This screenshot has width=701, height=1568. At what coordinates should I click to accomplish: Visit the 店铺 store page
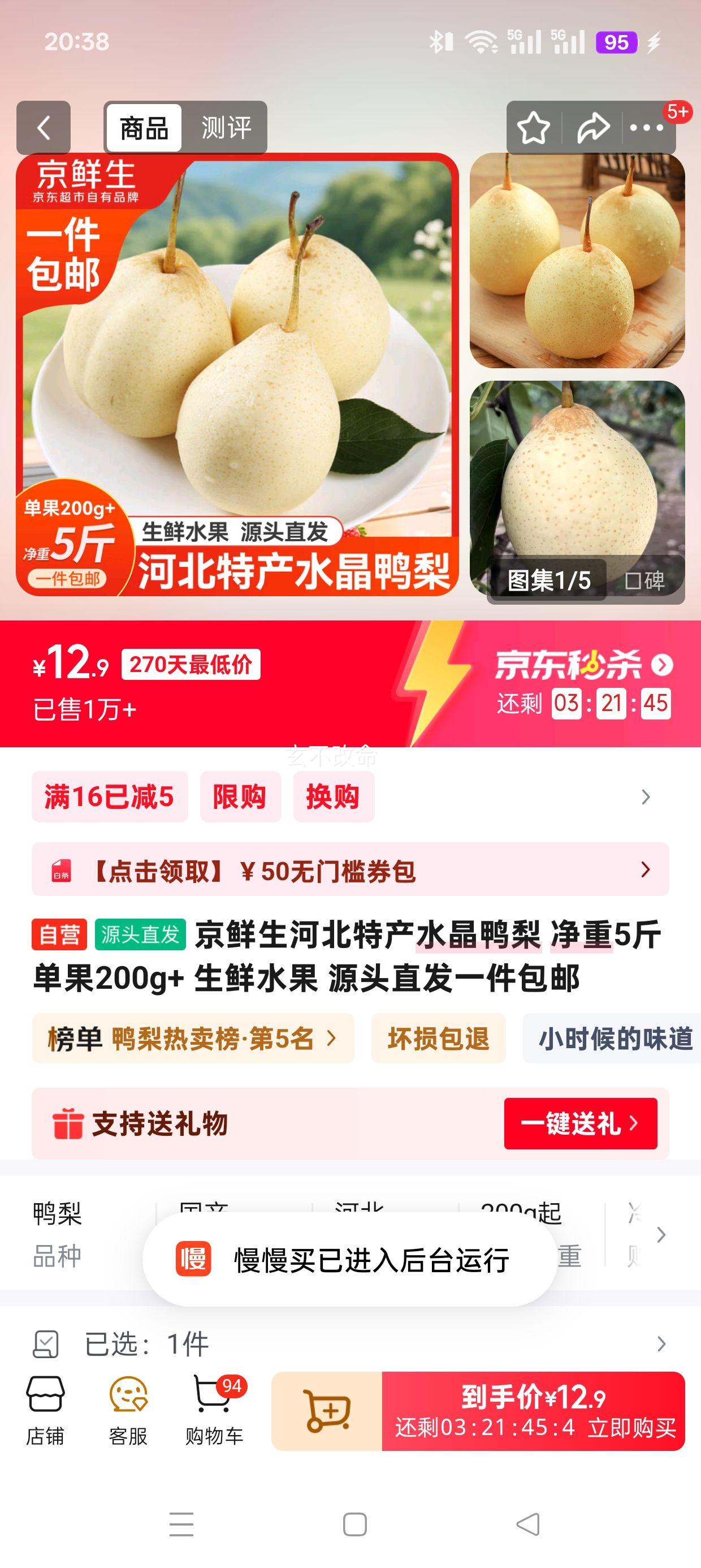(x=45, y=1410)
